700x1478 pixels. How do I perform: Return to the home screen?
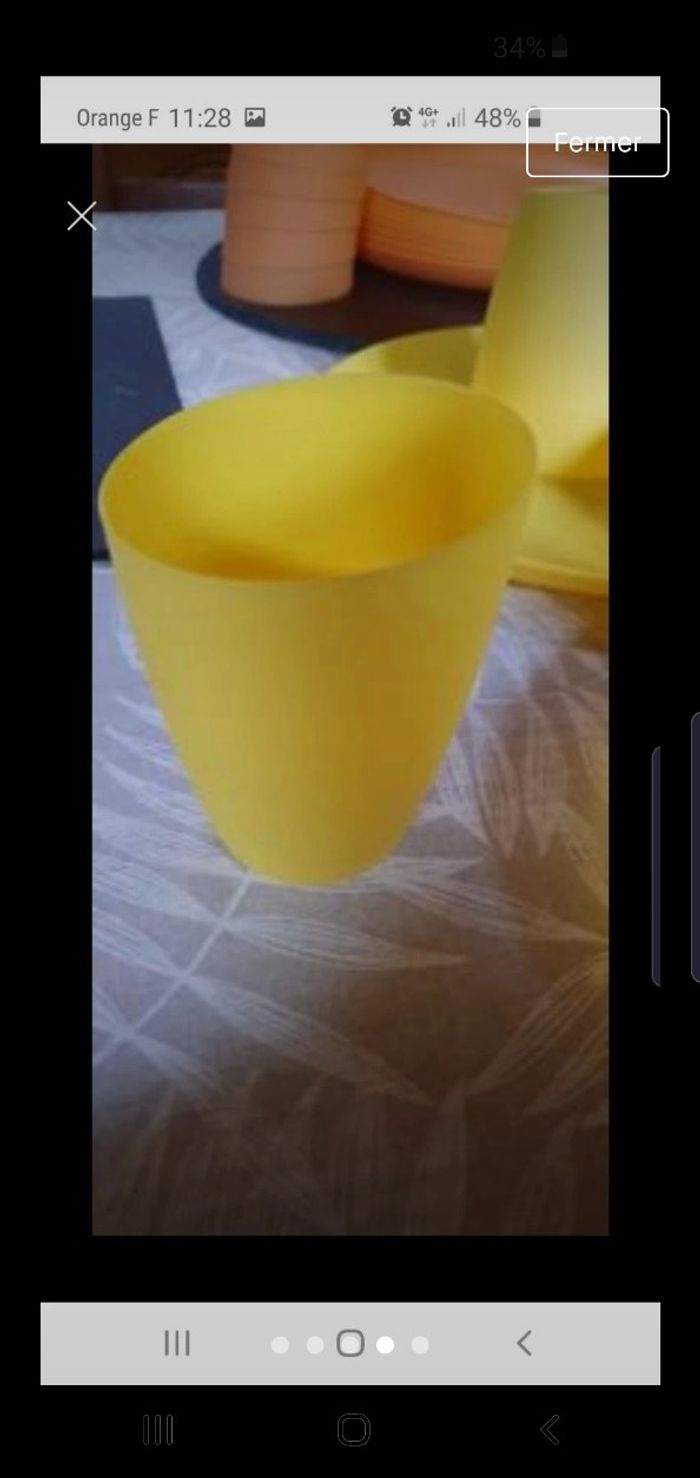tap(353, 1430)
